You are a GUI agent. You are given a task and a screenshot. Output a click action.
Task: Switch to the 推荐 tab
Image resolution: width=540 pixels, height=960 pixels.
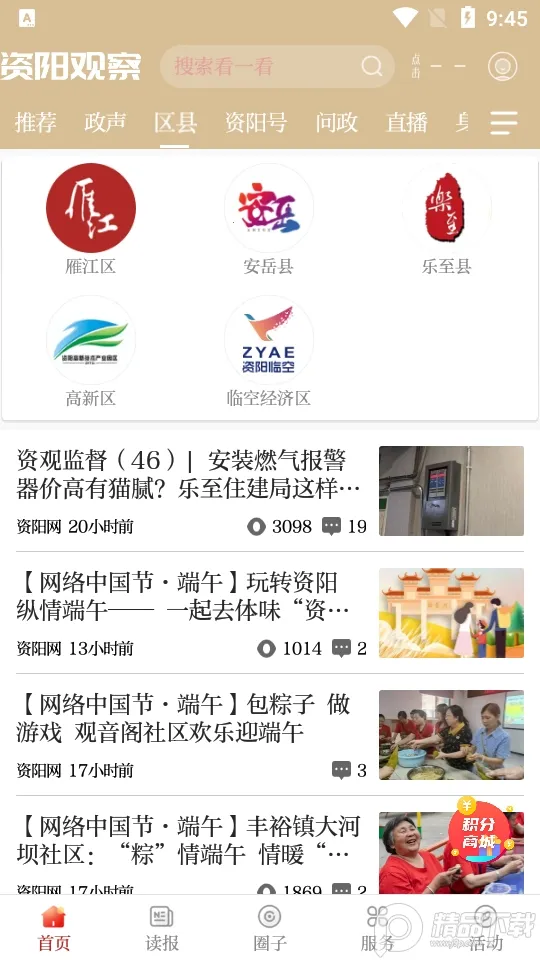(36, 122)
